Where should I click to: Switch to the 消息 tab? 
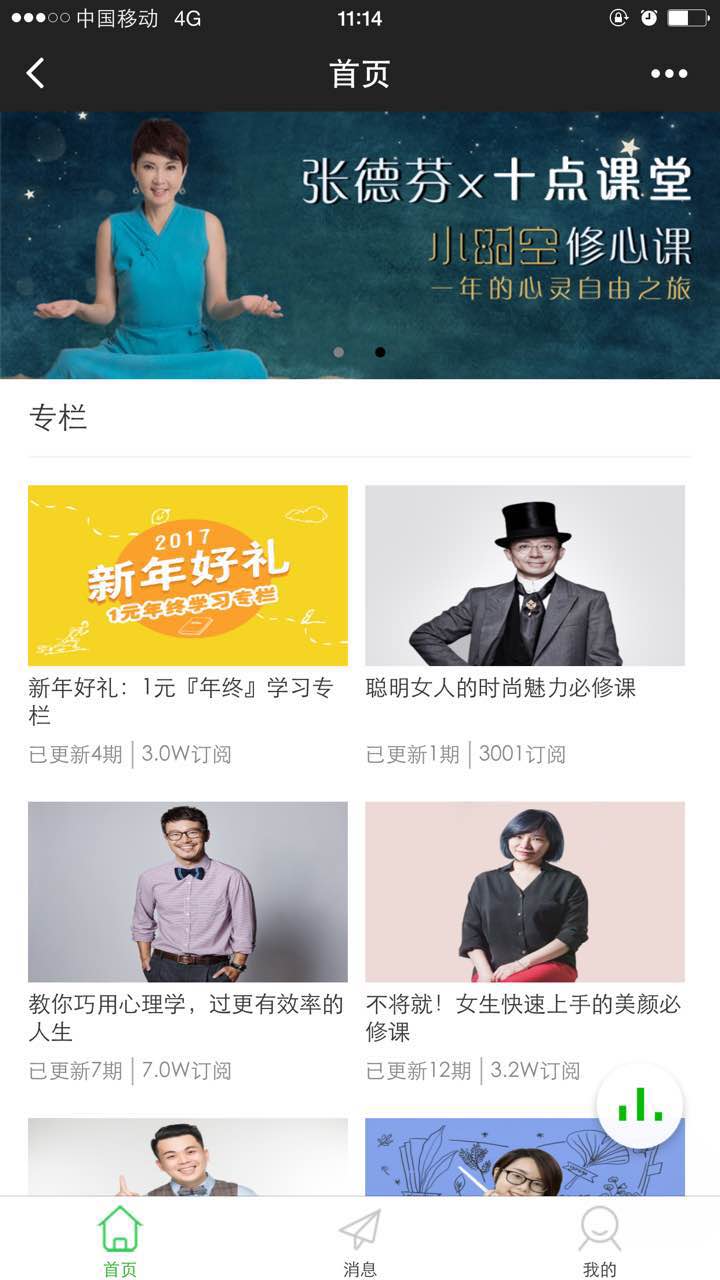pos(360,1241)
